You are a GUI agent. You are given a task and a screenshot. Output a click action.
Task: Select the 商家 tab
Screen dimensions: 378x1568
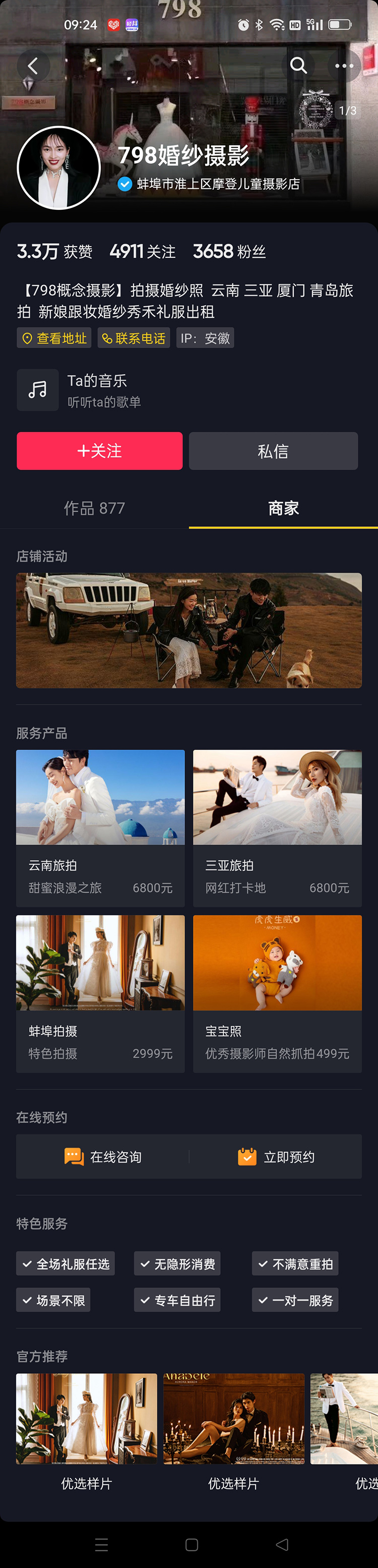pos(283,508)
